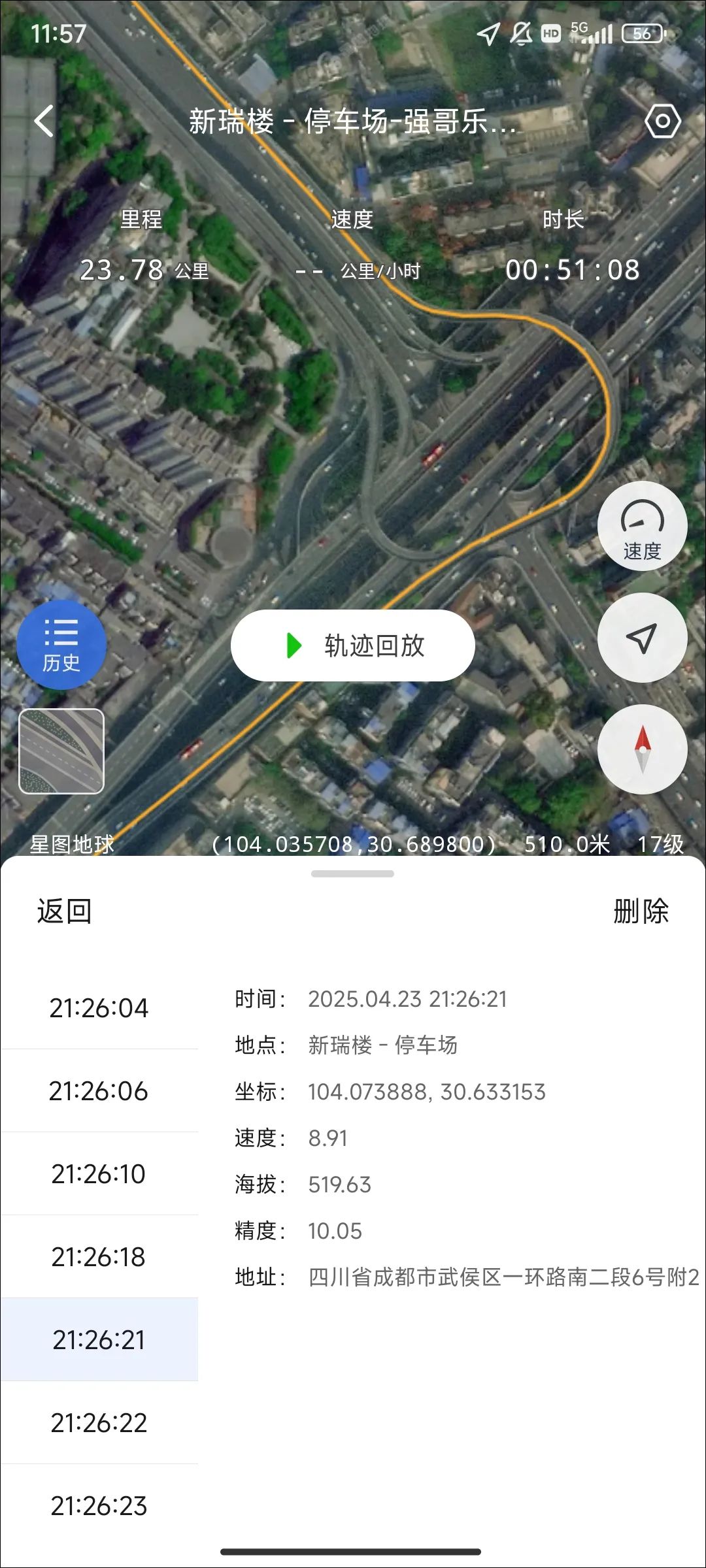This screenshot has height=1568, width=706.
Task: Open the 21:26:18 timestamp entry
Action: (99, 1257)
